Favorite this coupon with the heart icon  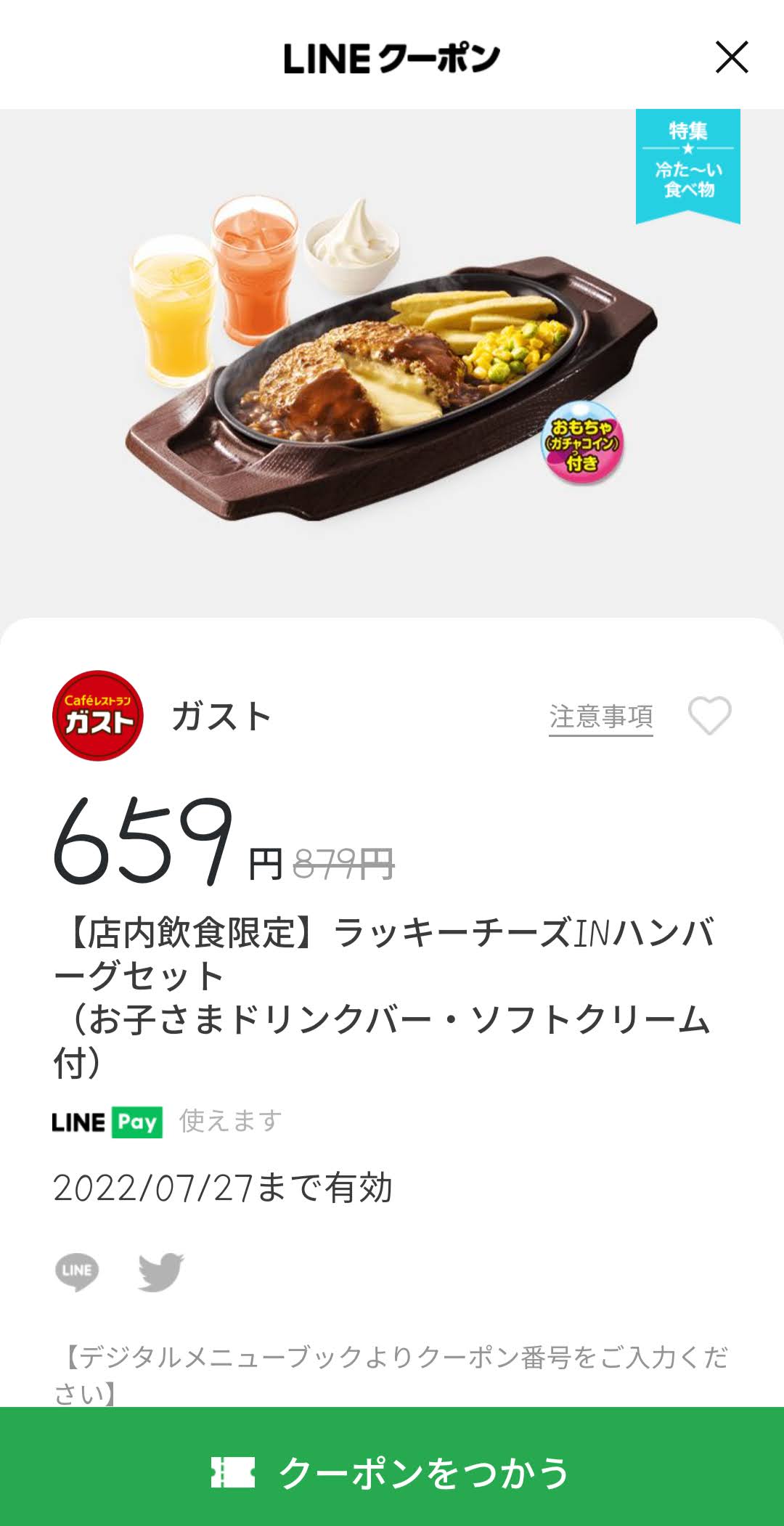coord(710,716)
